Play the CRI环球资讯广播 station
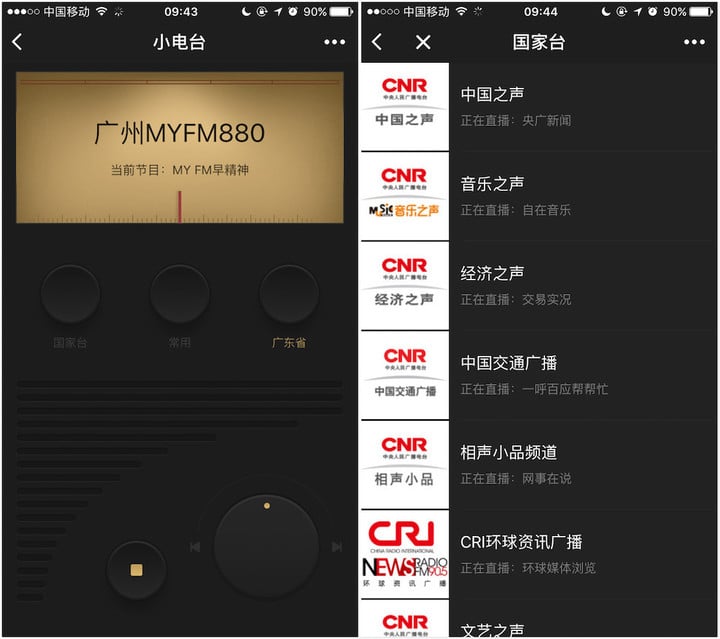The width and height of the screenshot is (720, 639). click(540, 554)
